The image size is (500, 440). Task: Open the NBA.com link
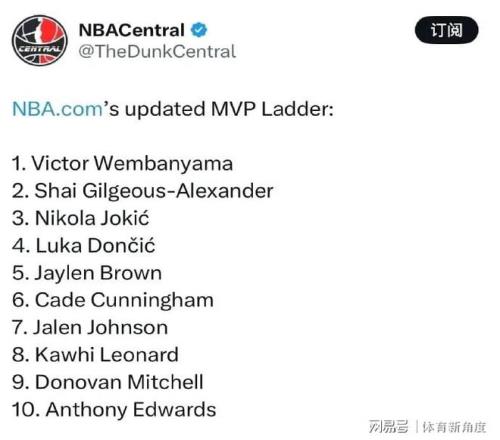click(x=57, y=109)
